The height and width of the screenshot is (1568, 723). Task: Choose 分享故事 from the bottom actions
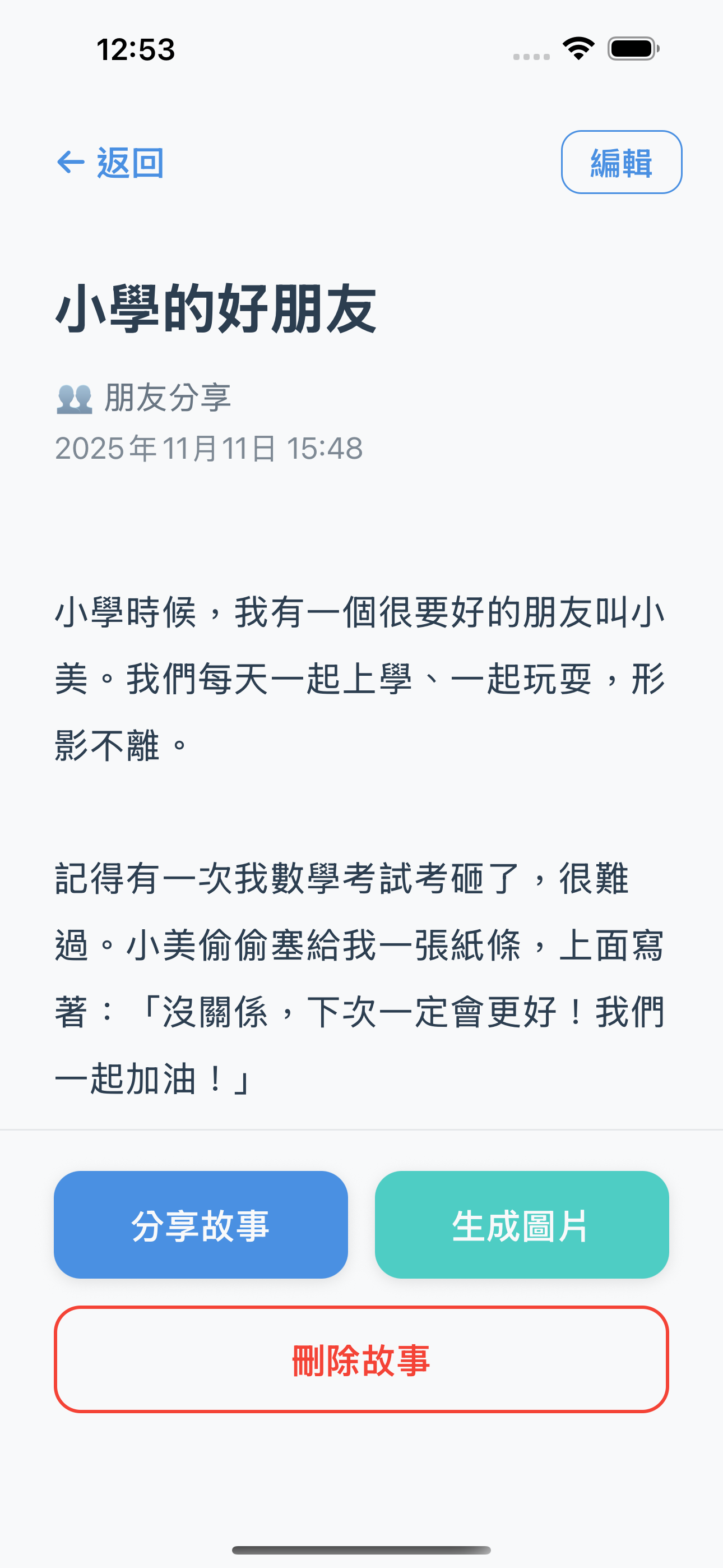point(200,1225)
